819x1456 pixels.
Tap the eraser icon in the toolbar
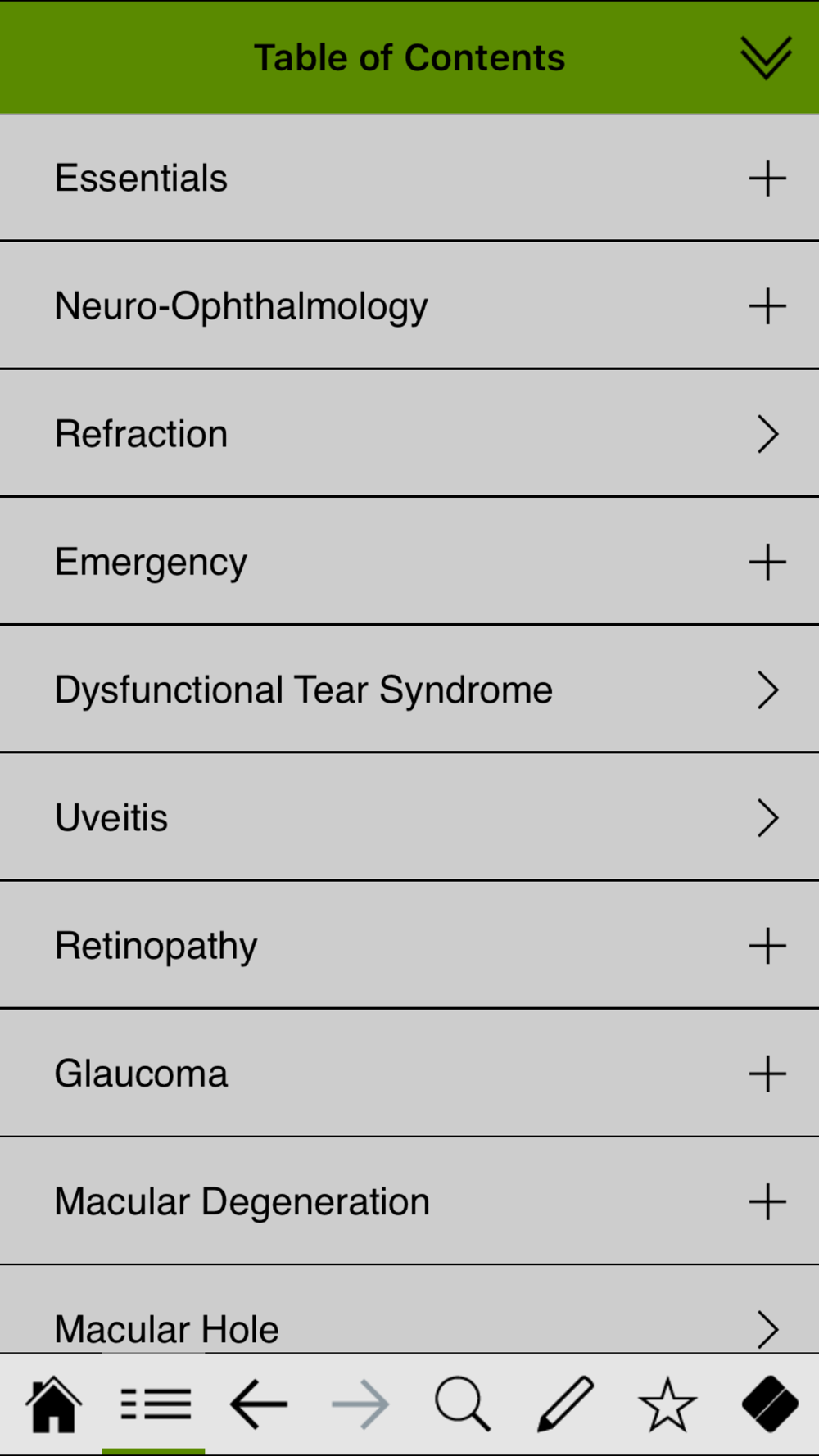point(770,1404)
